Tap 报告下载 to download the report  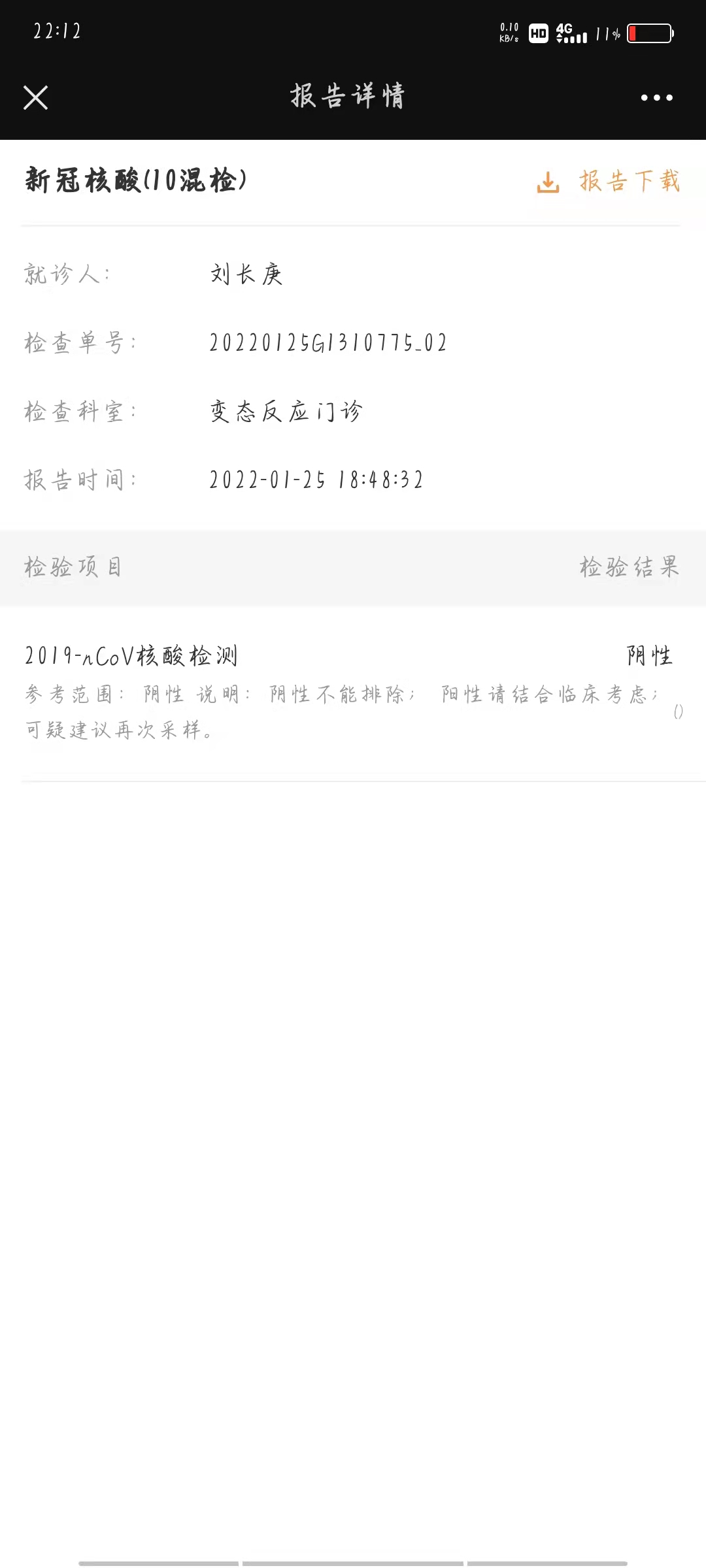(x=609, y=182)
